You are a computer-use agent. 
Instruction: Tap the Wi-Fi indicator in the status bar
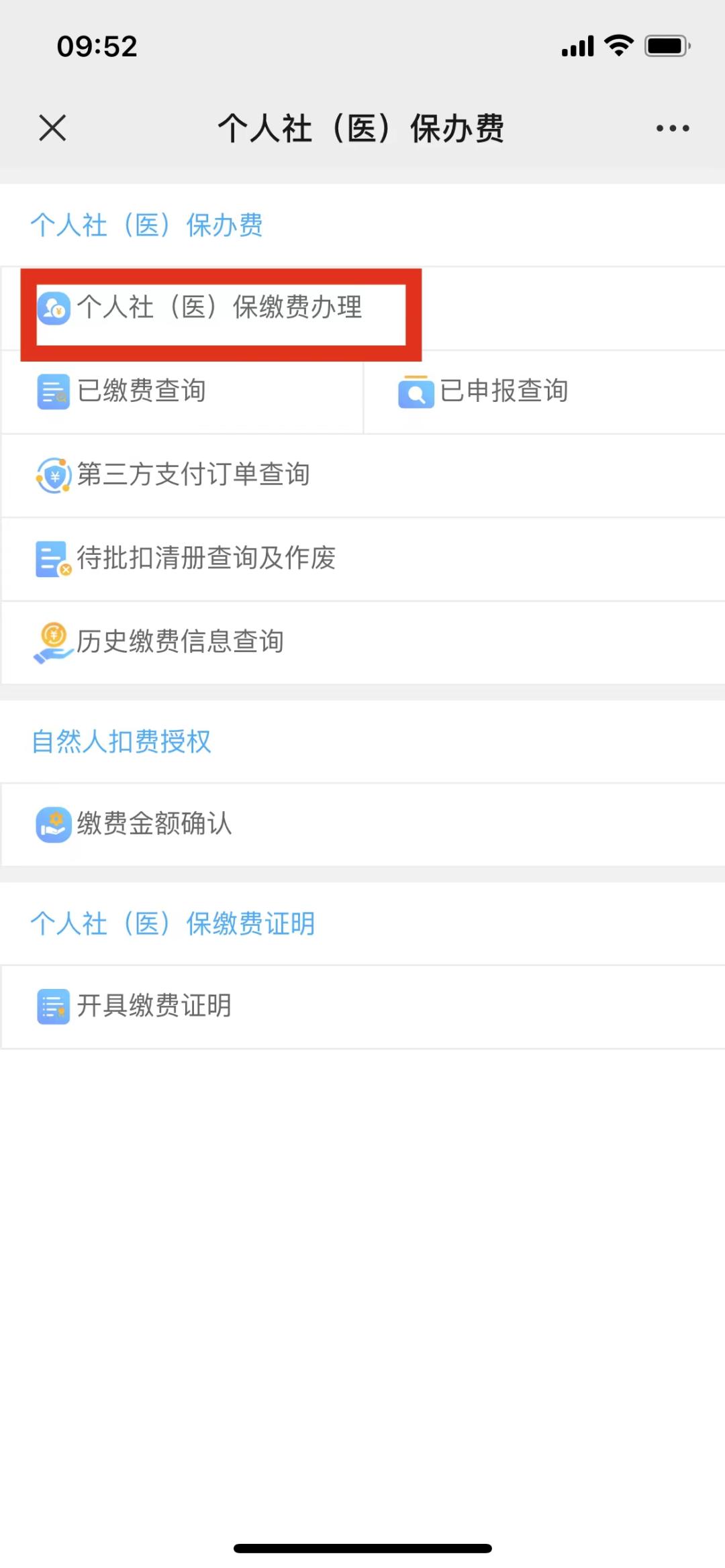(x=618, y=44)
